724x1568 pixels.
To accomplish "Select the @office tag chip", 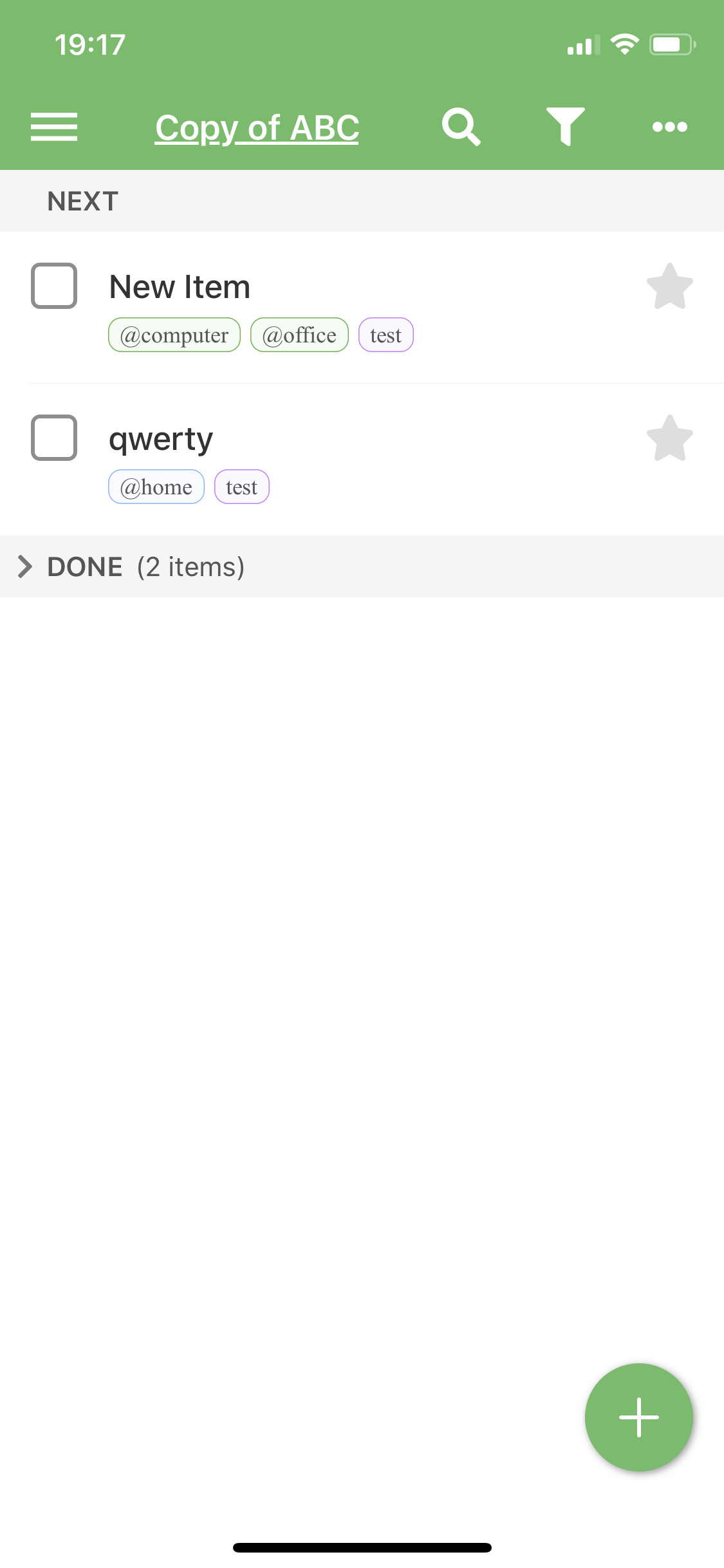I will coord(299,335).
